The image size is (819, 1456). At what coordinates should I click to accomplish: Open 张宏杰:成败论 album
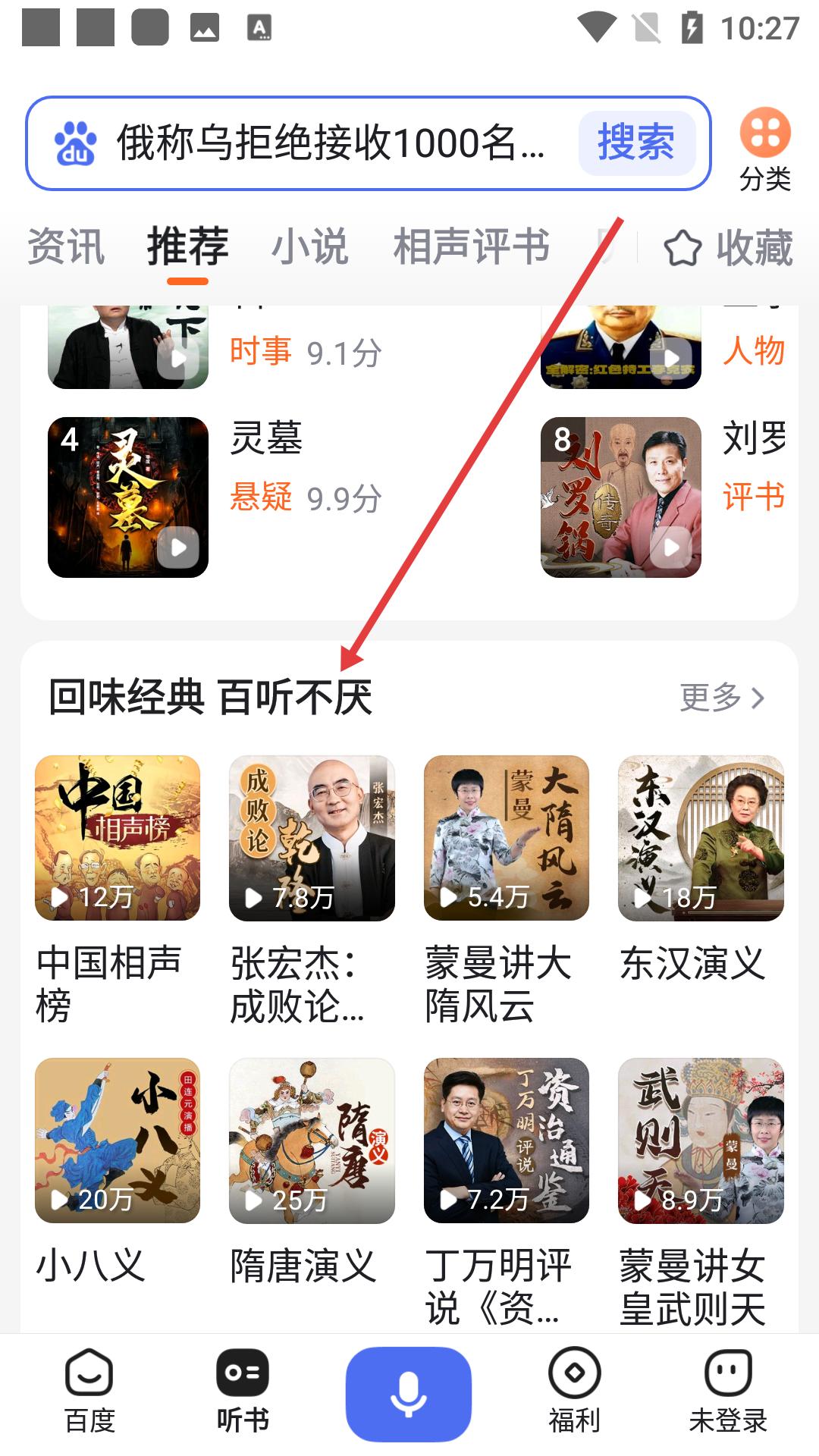tap(312, 838)
